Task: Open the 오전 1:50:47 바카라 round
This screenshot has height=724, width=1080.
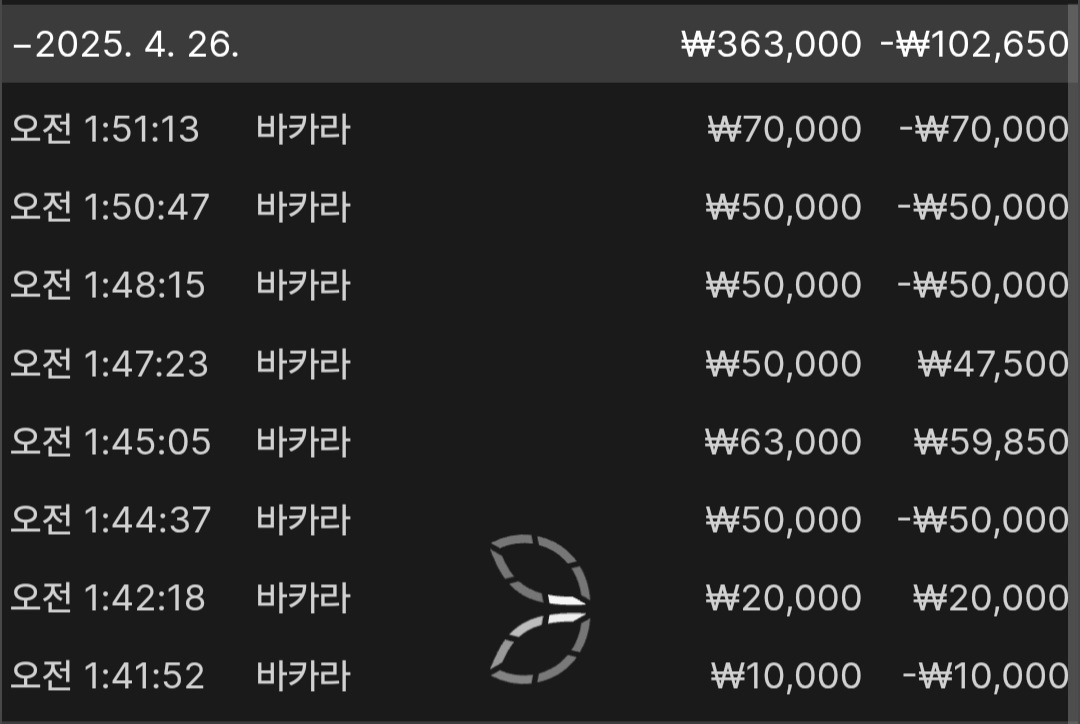Action: click(x=539, y=208)
